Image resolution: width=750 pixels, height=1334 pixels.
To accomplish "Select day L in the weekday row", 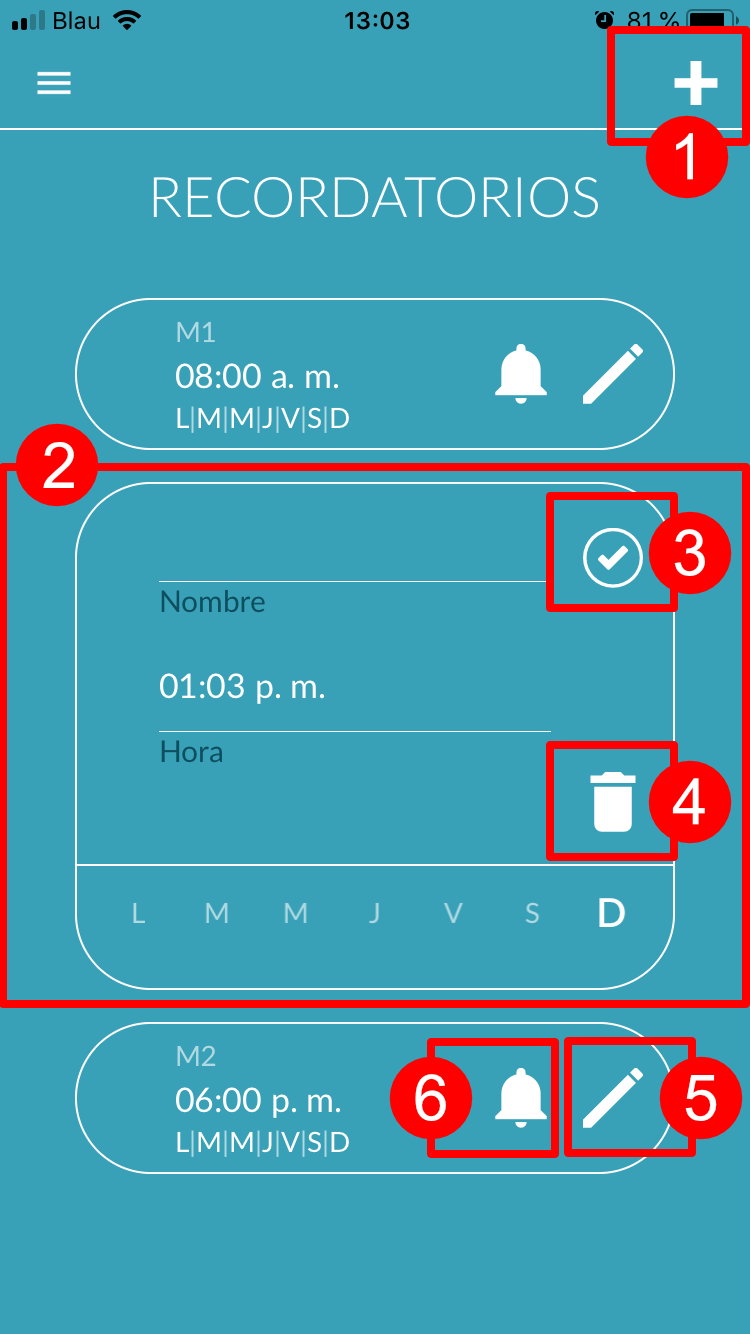I will pos(138,913).
